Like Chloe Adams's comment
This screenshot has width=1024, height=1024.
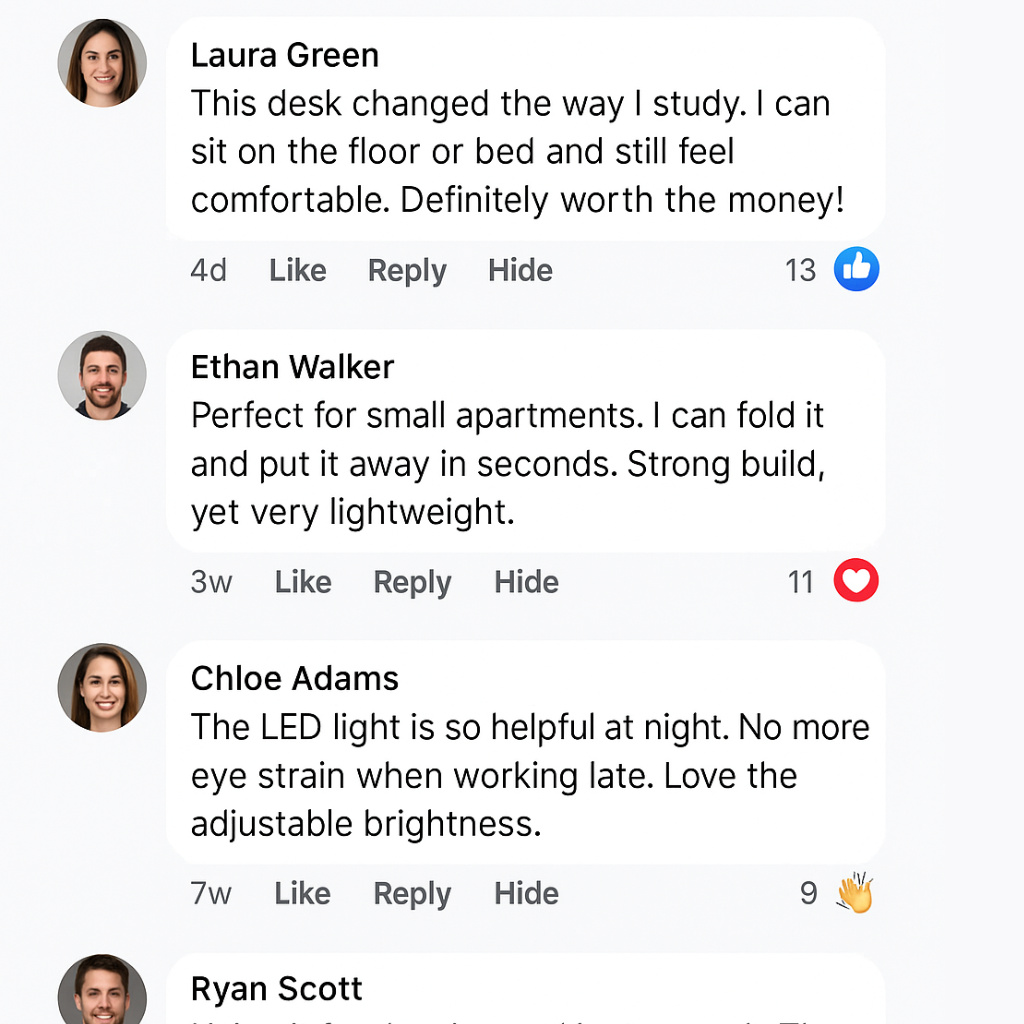point(303,893)
